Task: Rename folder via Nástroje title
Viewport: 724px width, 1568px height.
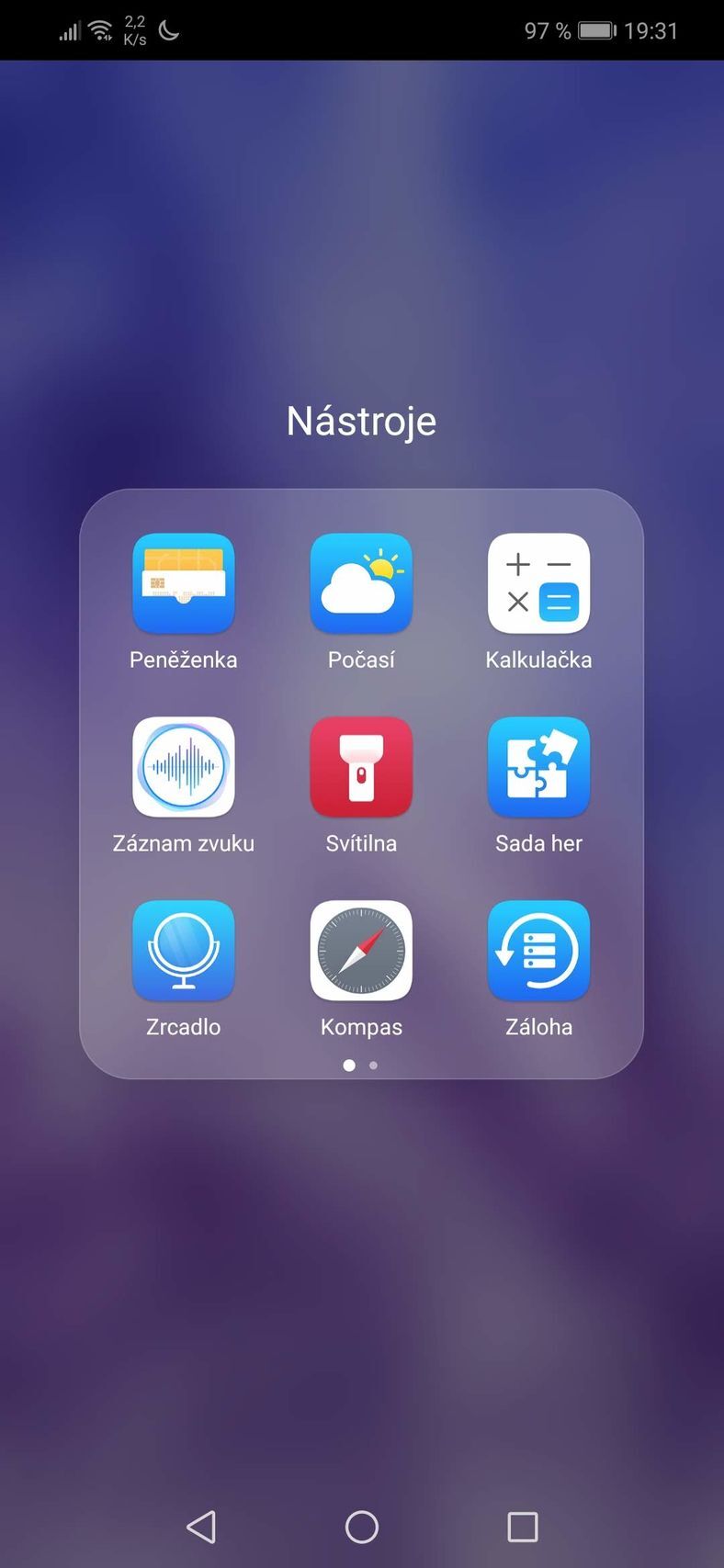Action: click(361, 421)
